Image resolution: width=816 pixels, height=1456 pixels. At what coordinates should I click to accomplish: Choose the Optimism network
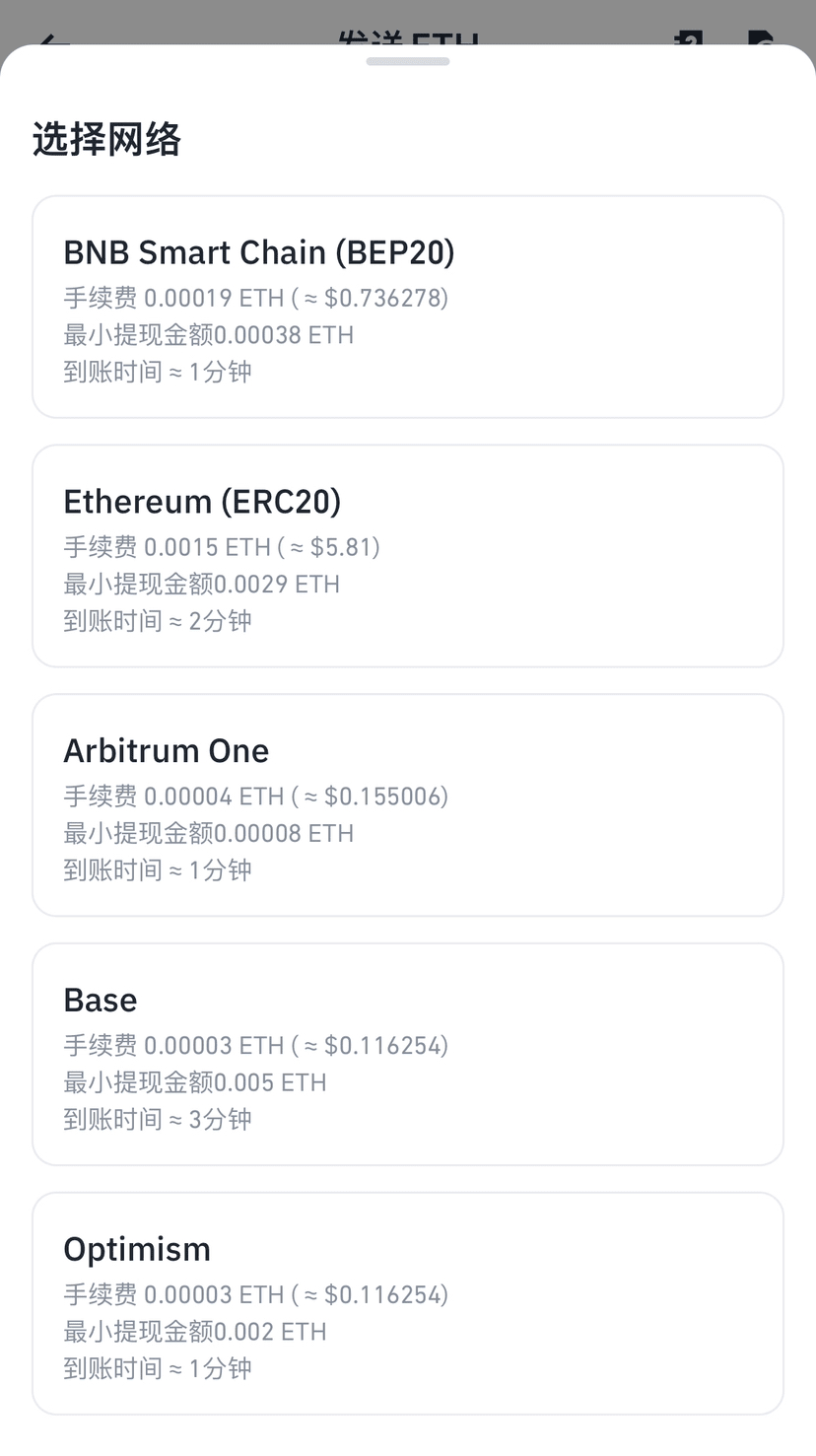[x=408, y=1304]
